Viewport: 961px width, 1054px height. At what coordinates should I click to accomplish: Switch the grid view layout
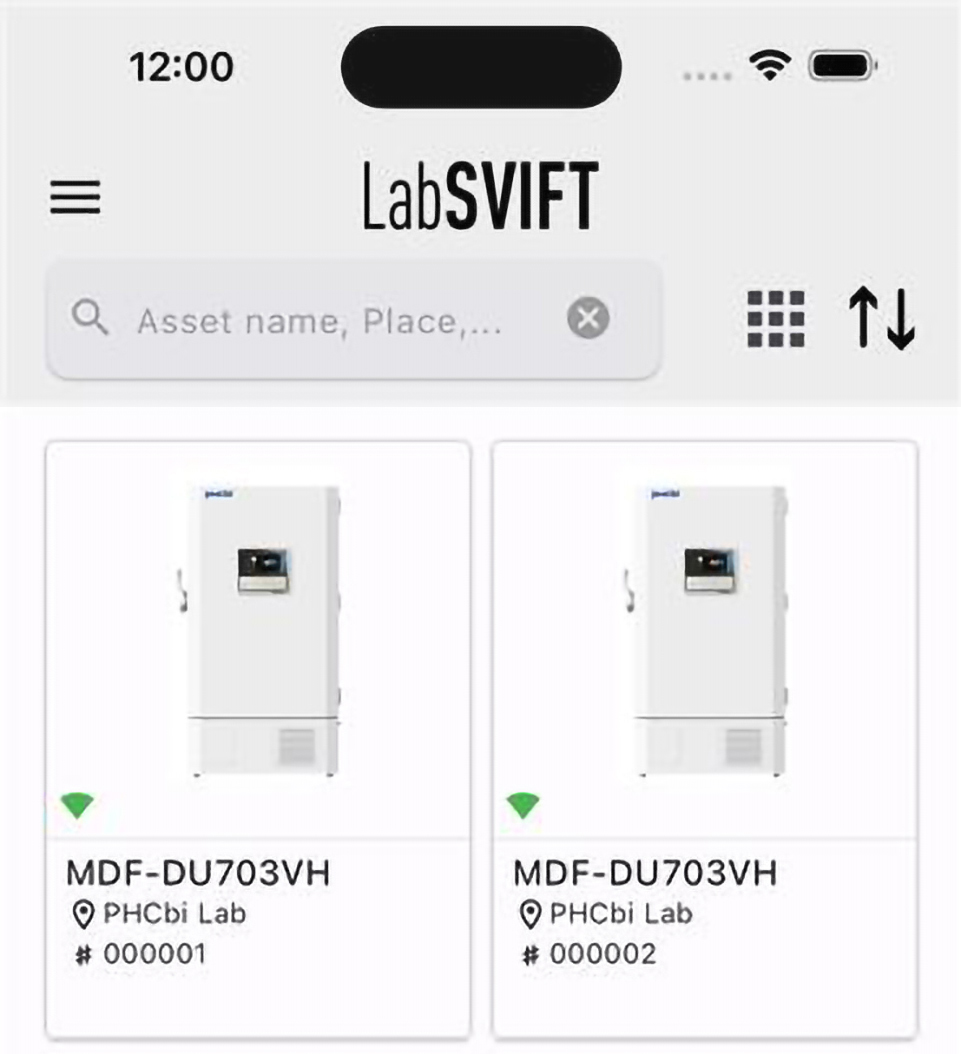776,320
